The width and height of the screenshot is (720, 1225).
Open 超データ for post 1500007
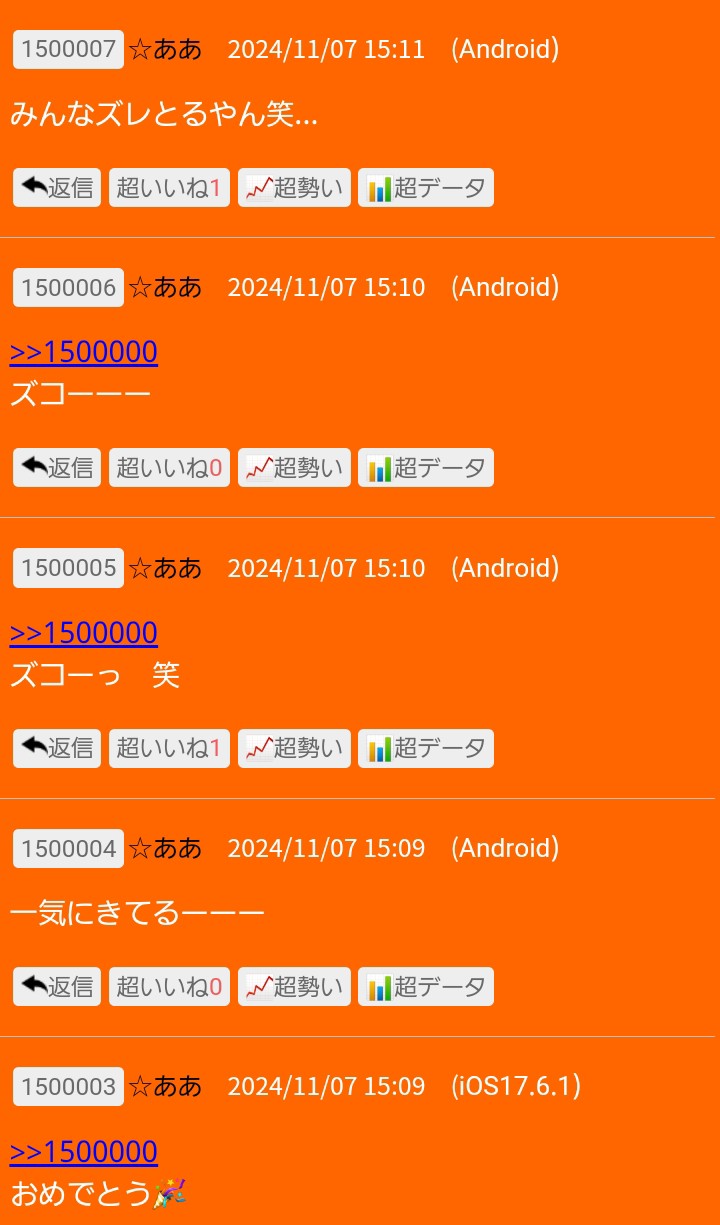point(426,187)
